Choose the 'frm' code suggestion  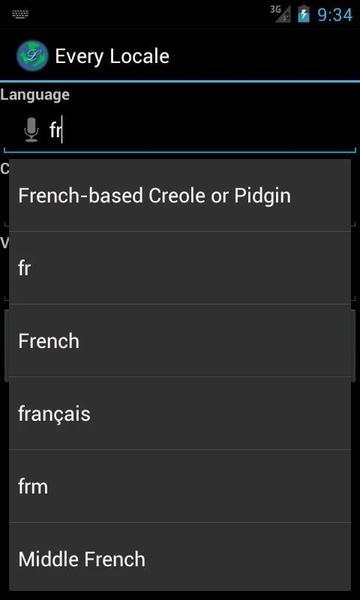coord(180,486)
